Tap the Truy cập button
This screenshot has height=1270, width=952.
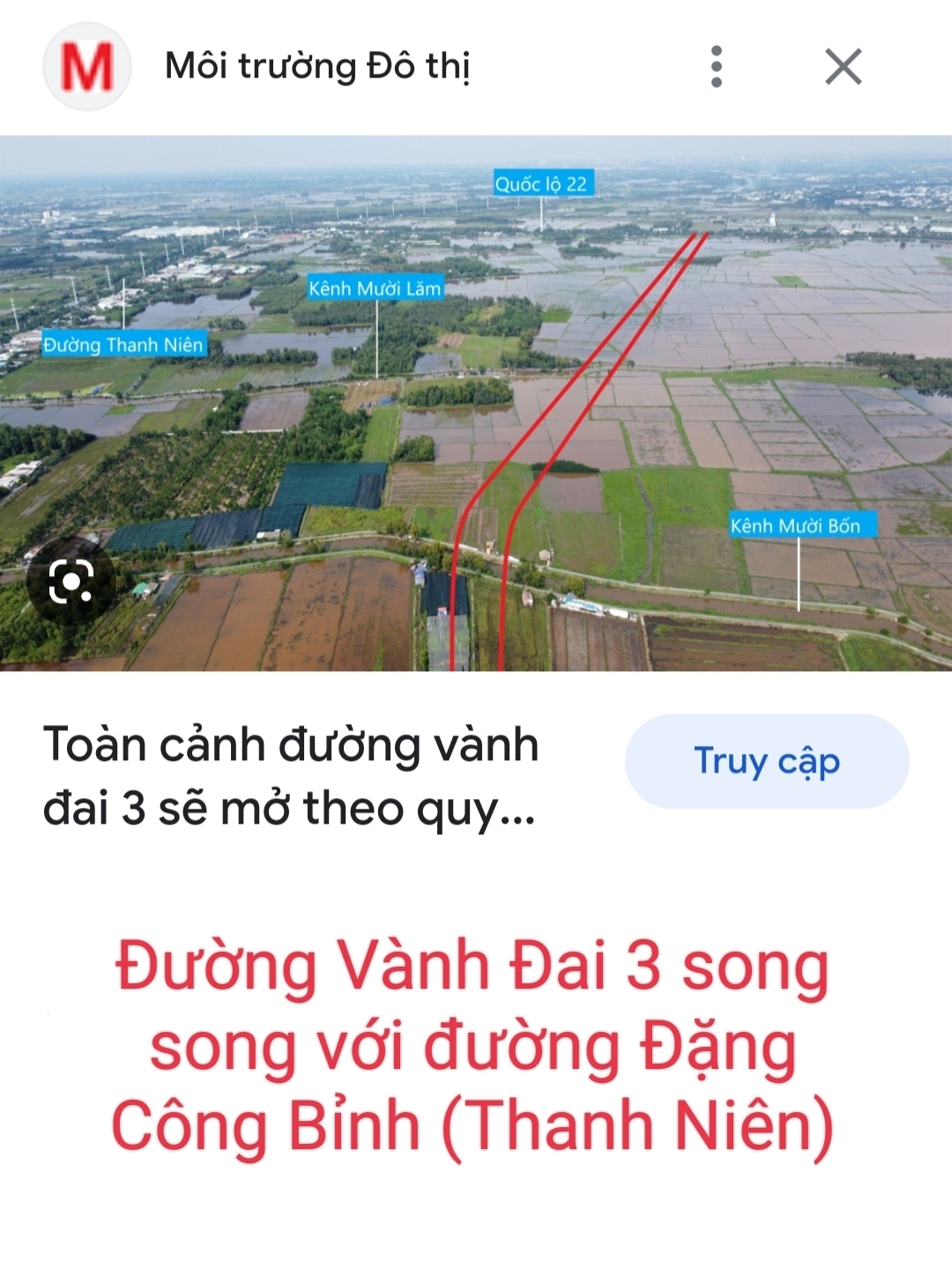[x=767, y=761]
